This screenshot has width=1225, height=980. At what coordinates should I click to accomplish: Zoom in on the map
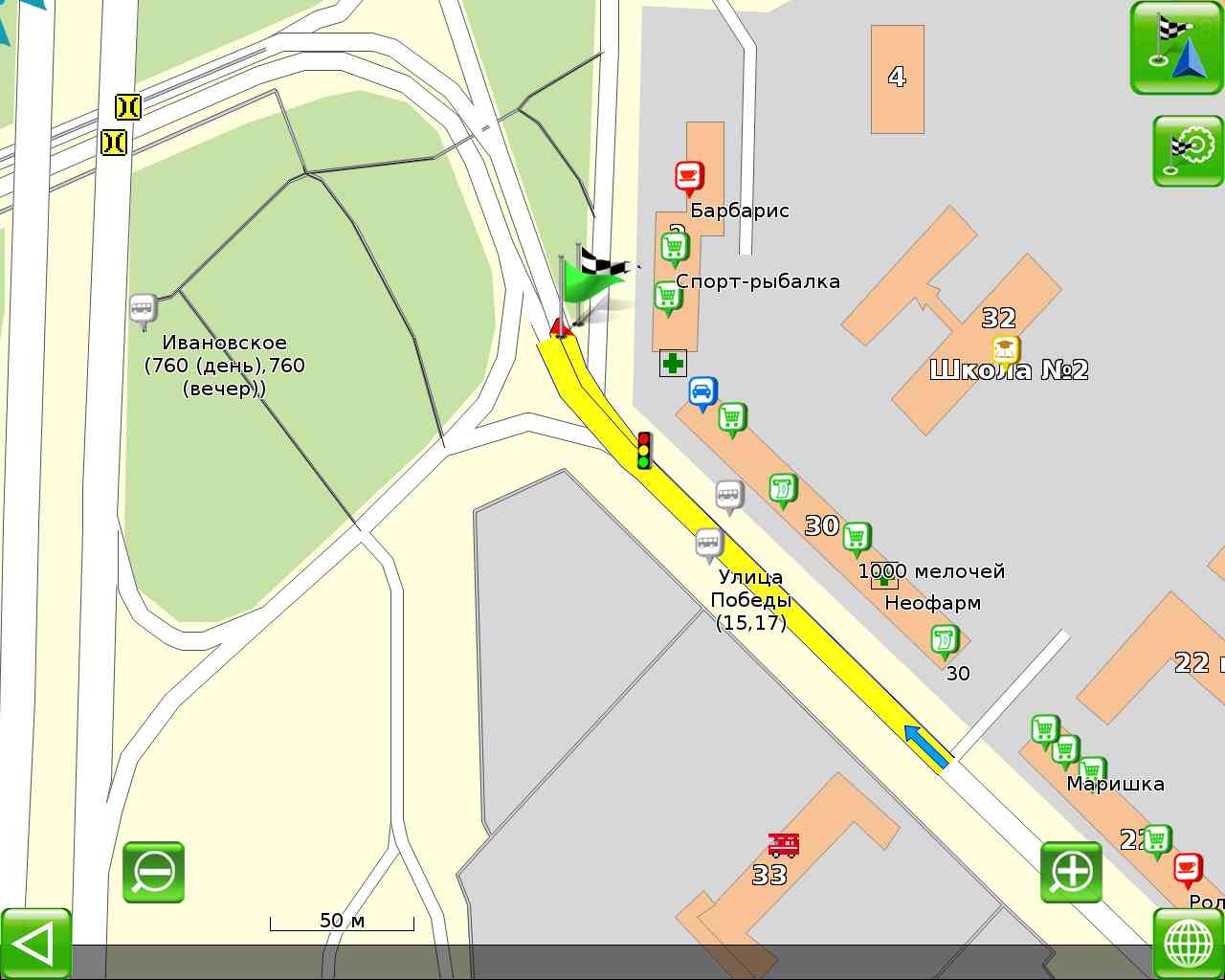(1071, 872)
